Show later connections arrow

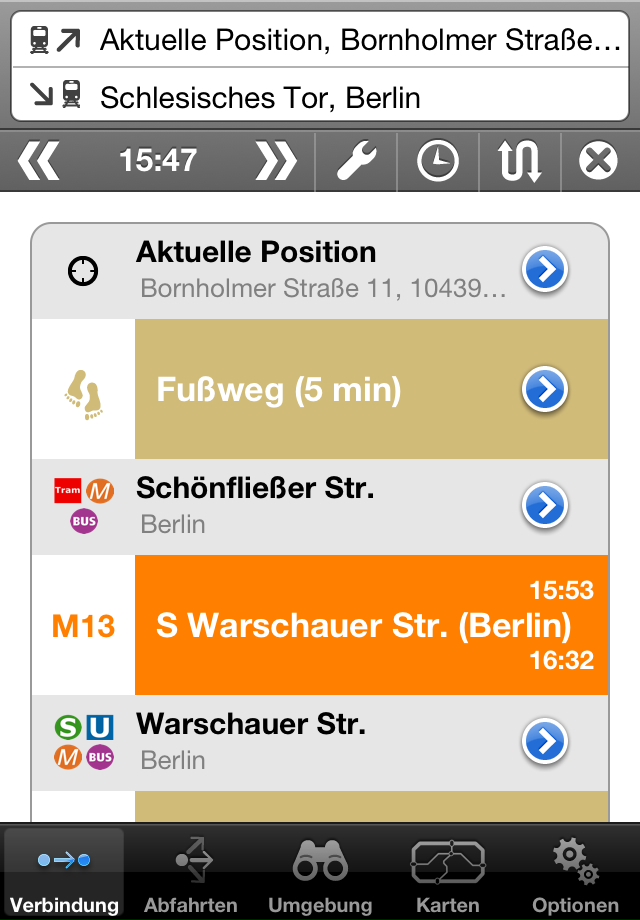point(275,160)
